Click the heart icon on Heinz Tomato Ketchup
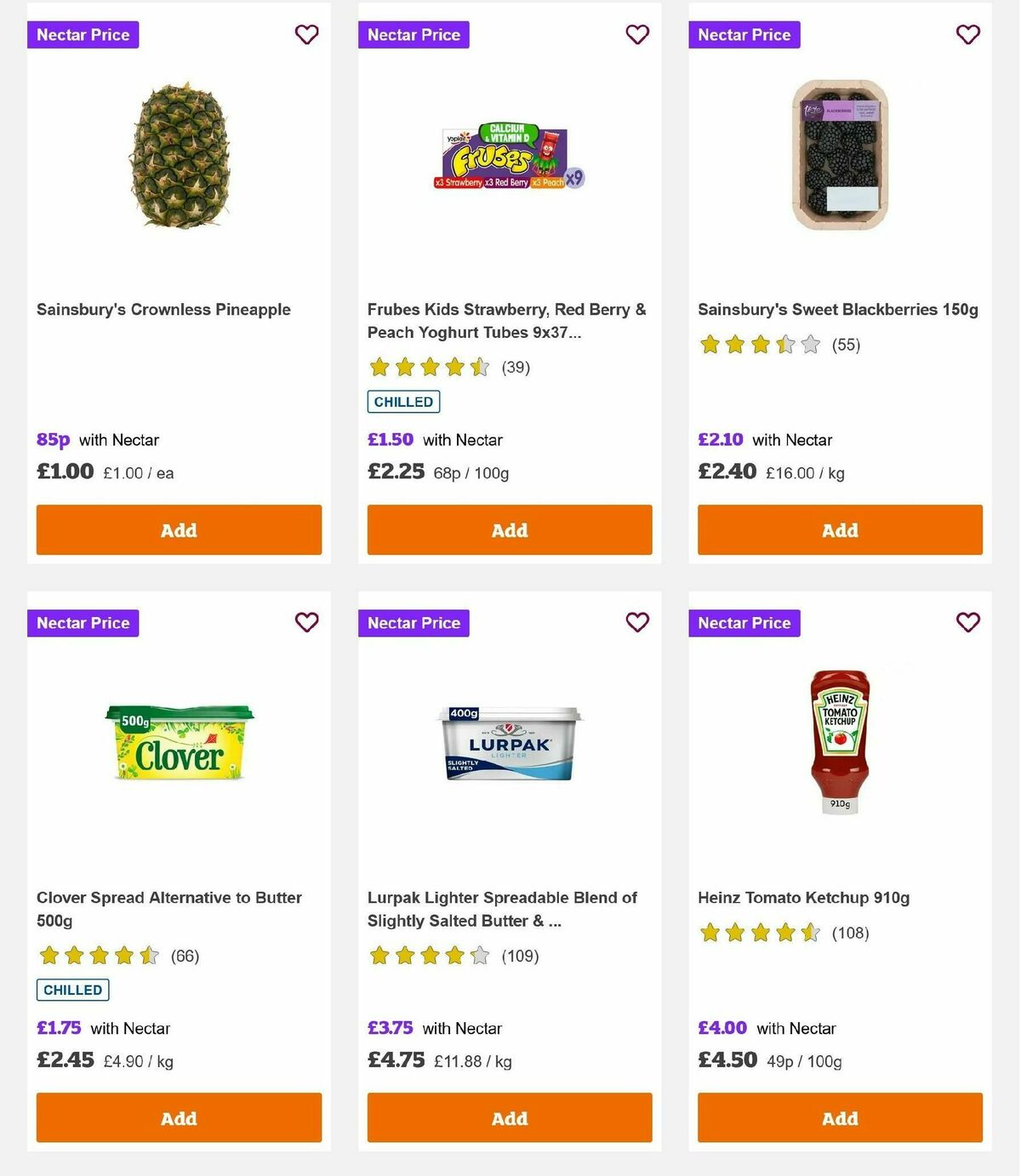The height and width of the screenshot is (1176, 1021). pos(967,623)
